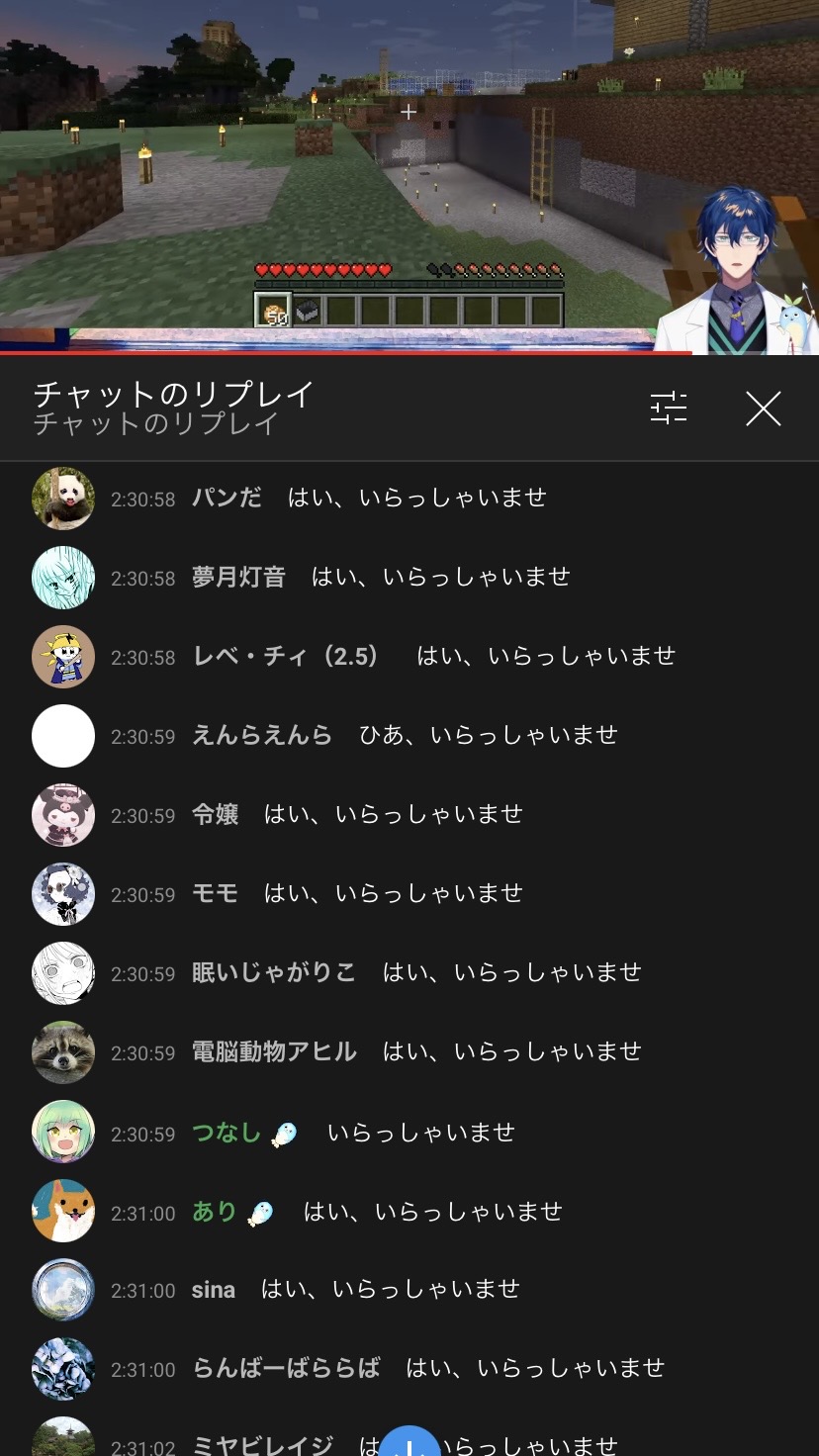Open chat replay filter settings

[669, 408]
